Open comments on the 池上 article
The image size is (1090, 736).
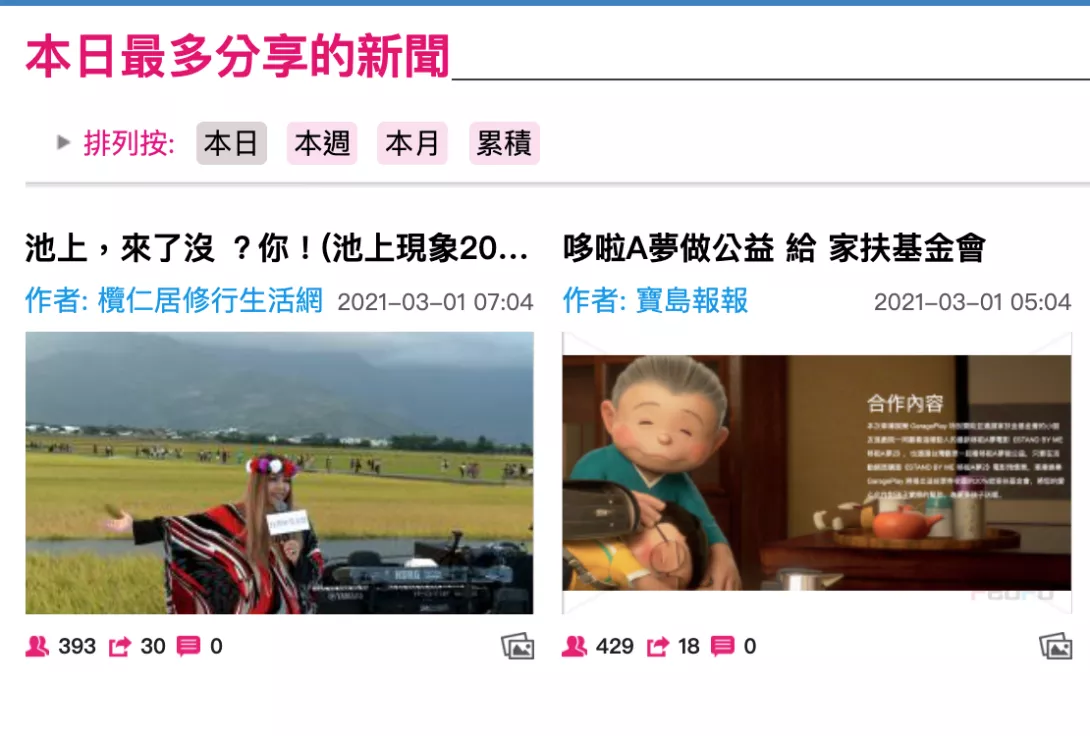coord(188,647)
